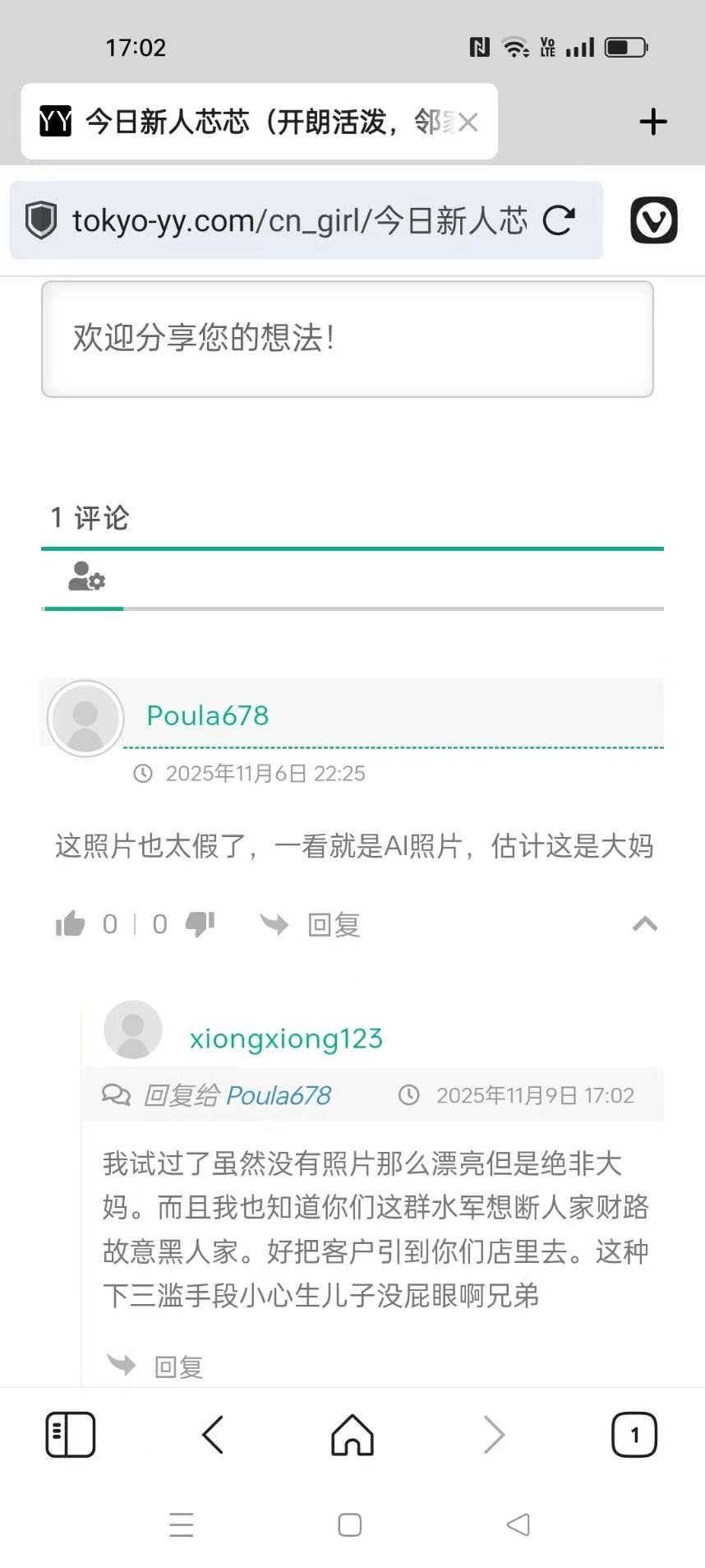This screenshot has height=1568, width=705.
Task: Go back to the previous page
Action: tap(212, 1435)
